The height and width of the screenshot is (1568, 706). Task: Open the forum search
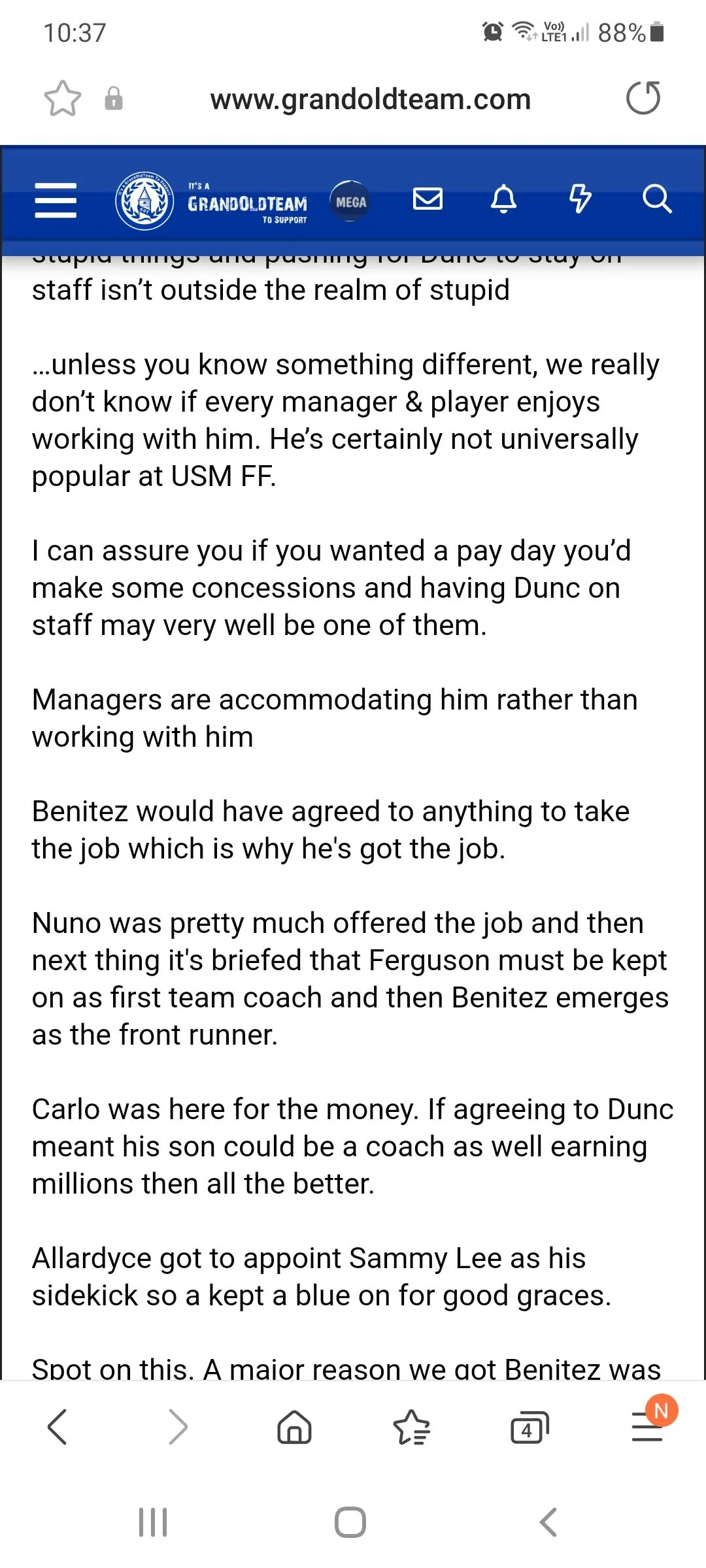pyautogui.click(x=656, y=199)
